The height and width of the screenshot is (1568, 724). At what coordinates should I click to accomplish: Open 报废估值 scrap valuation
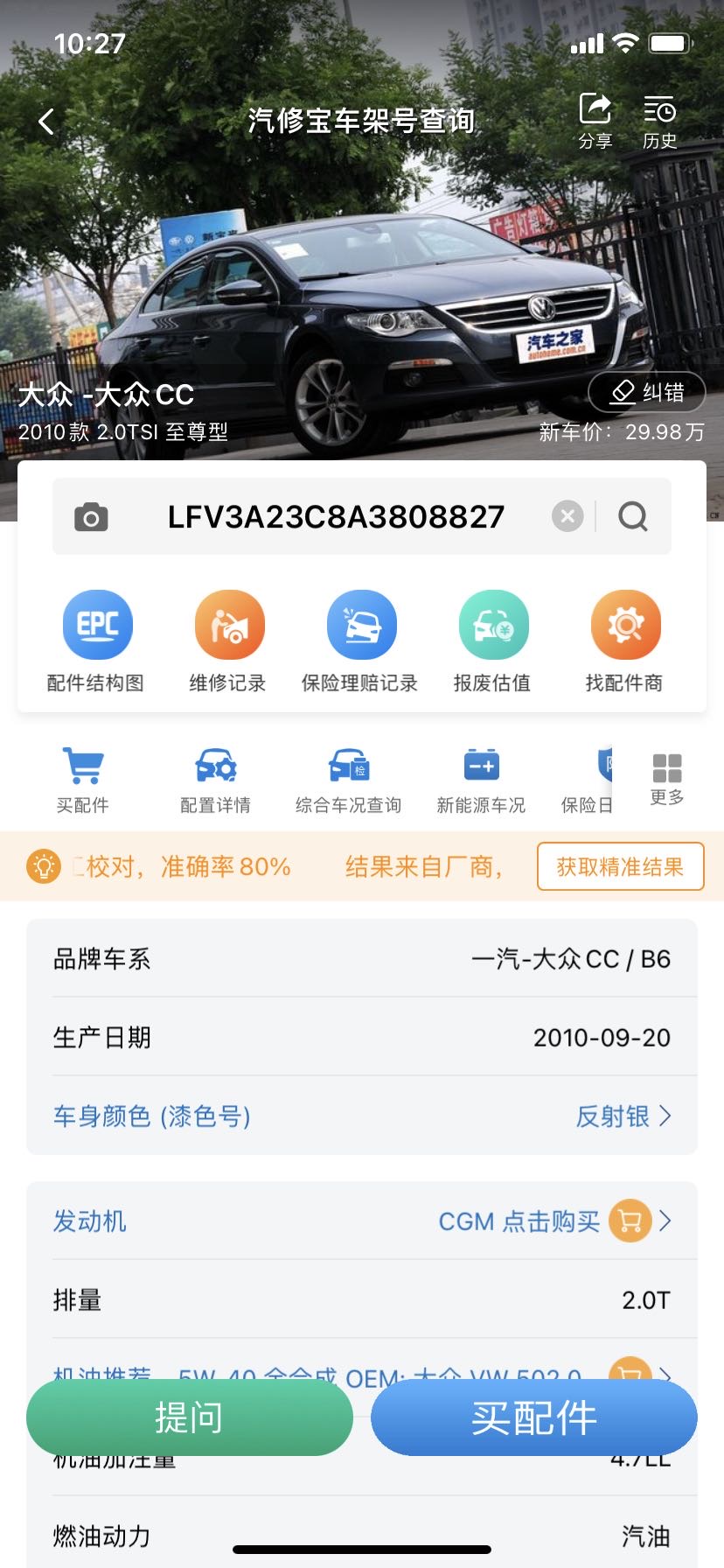(x=493, y=640)
